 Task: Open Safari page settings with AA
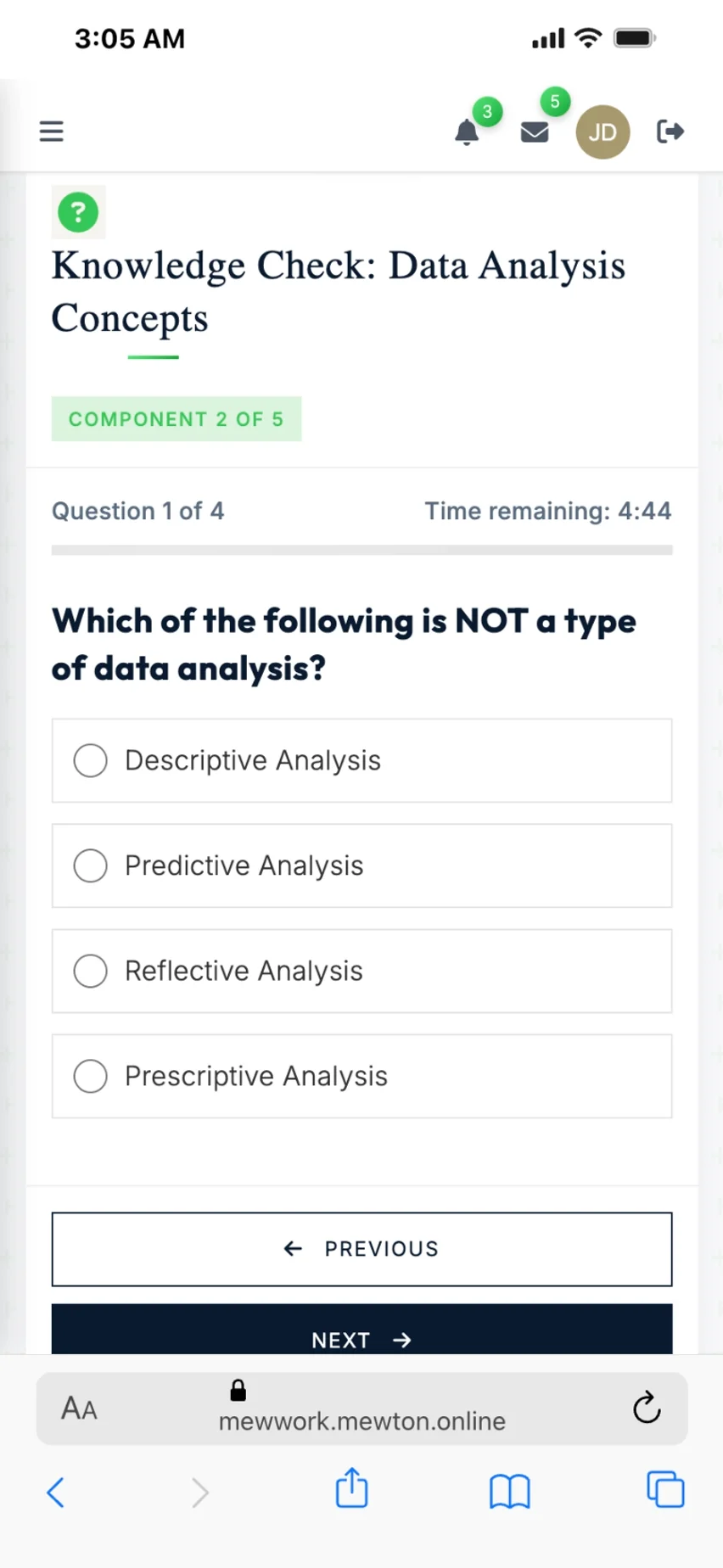tap(79, 1408)
